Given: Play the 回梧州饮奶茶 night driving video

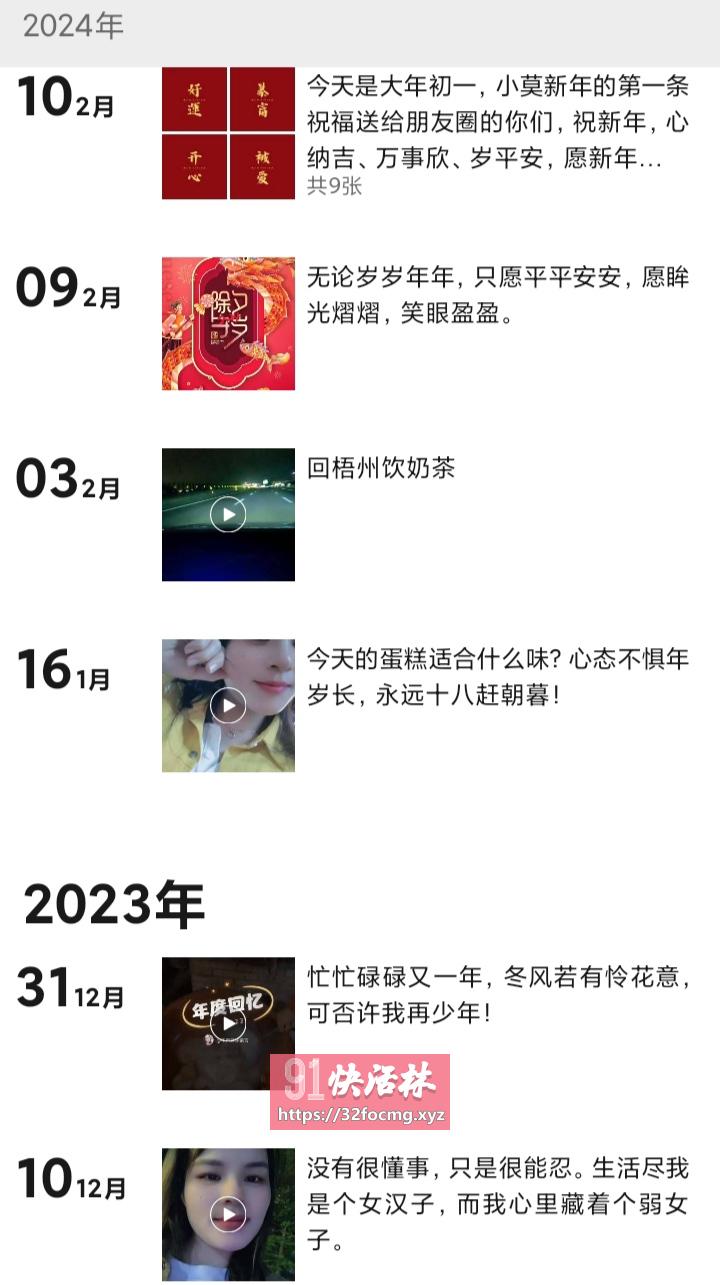Looking at the screenshot, I should tap(228, 512).
